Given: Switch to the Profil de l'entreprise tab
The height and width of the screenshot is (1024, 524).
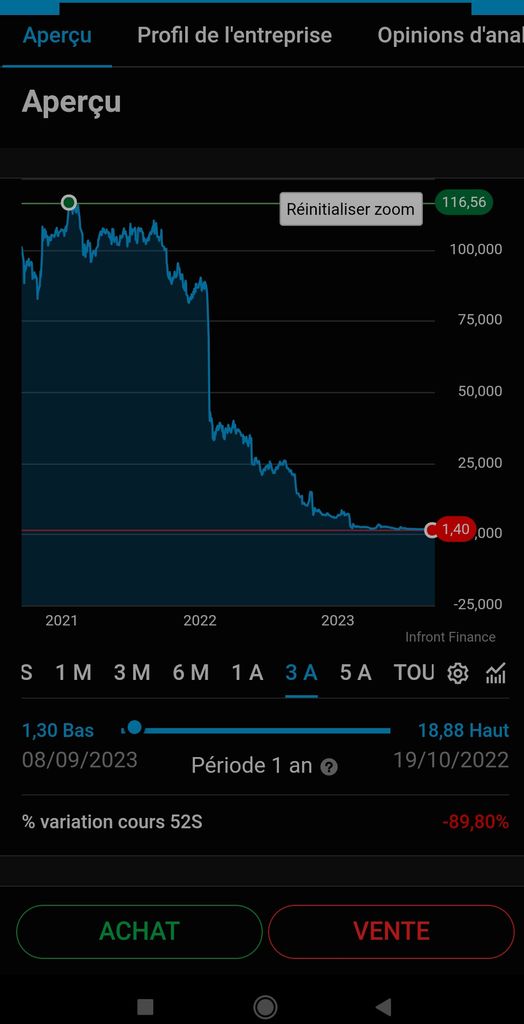Looking at the screenshot, I should pyautogui.click(x=234, y=35).
